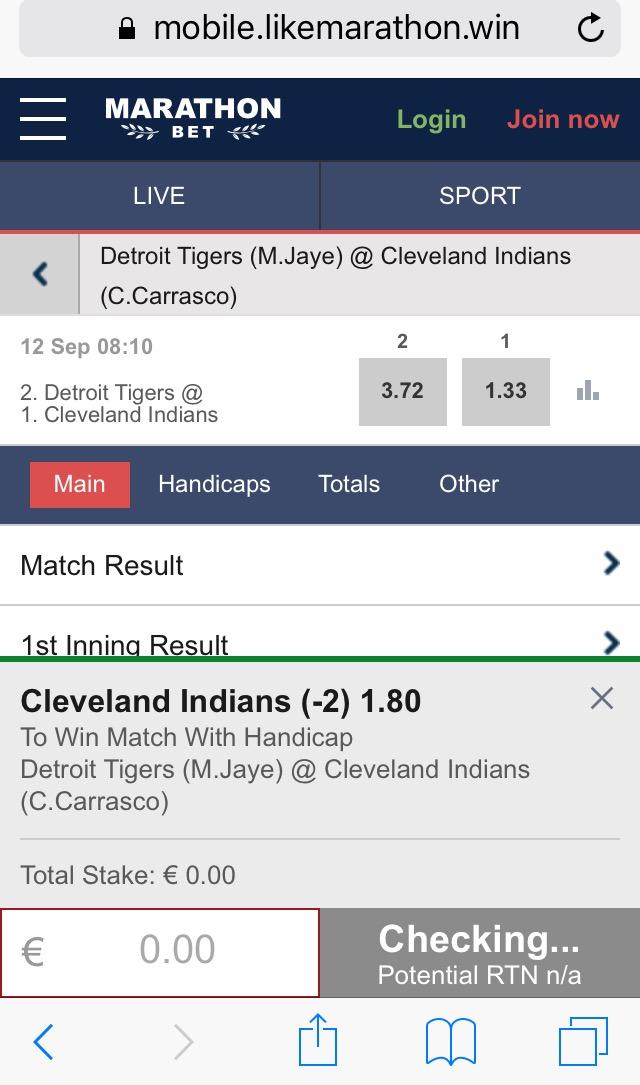Switch to the Handicaps tab

214,484
